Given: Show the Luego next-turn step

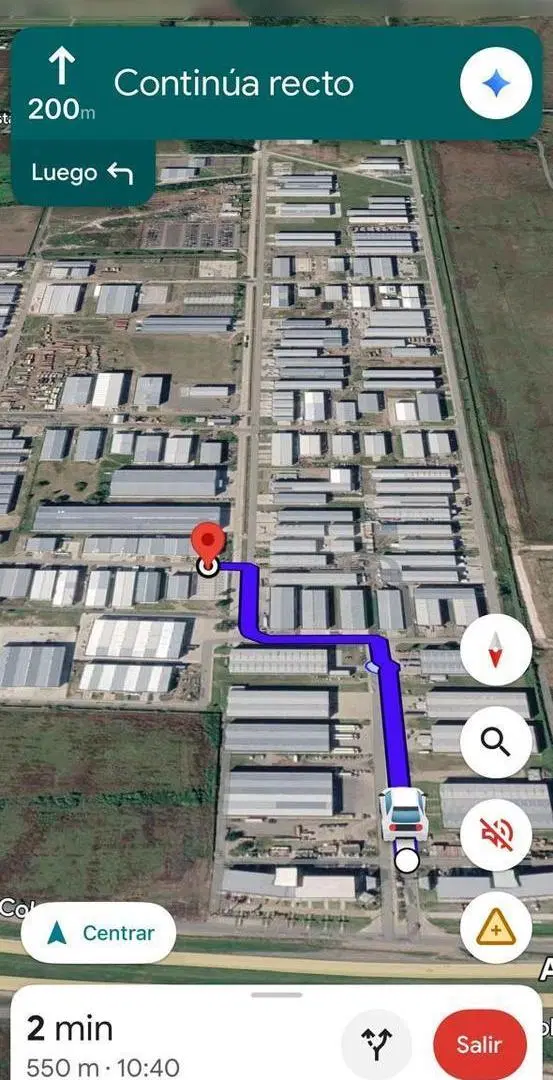Looking at the screenshot, I should [x=83, y=173].
